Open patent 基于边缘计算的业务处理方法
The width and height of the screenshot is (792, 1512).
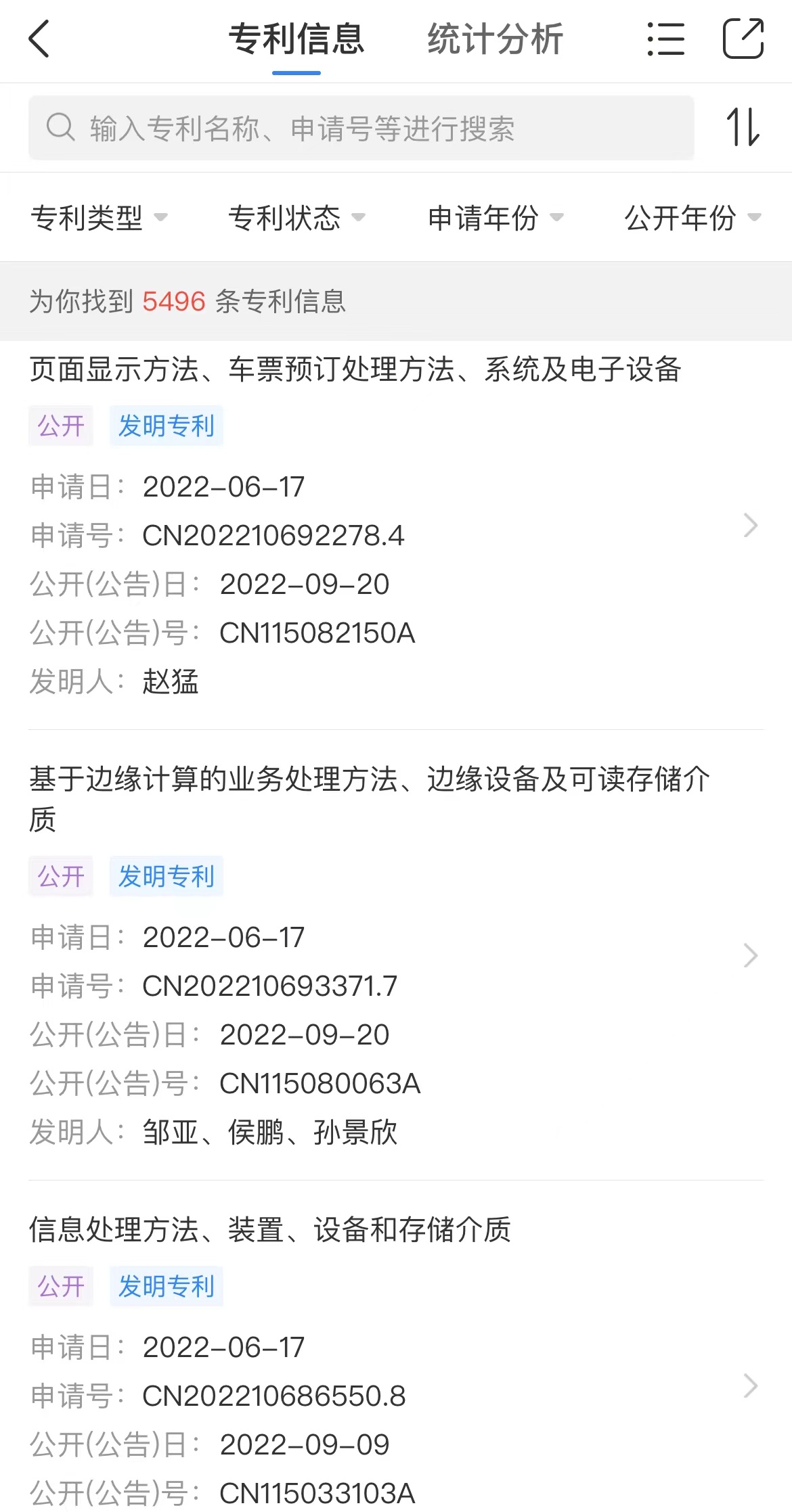396,955
